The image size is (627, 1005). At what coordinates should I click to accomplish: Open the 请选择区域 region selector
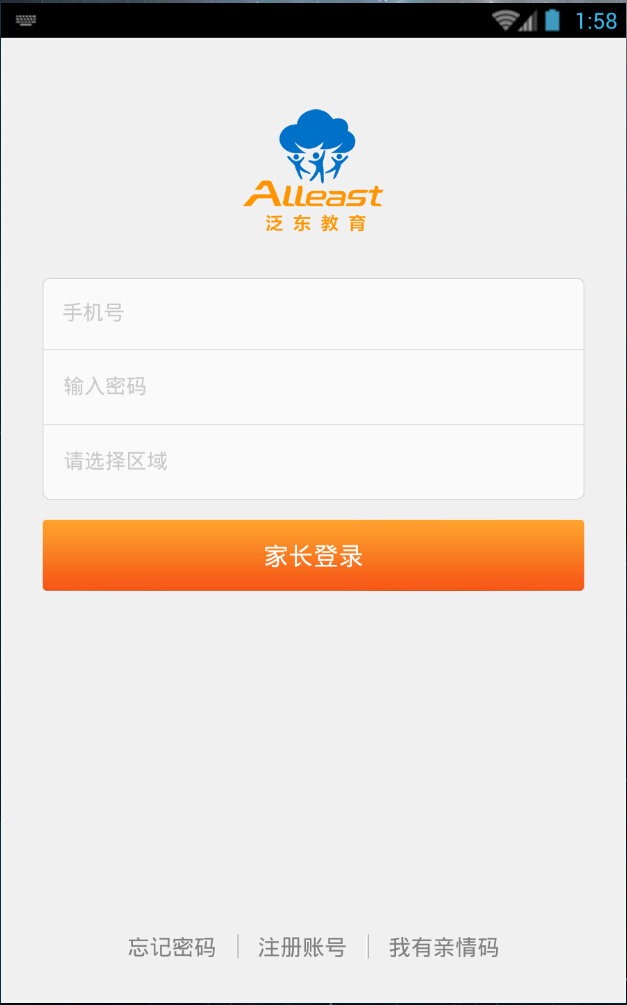(x=312, y=462)
